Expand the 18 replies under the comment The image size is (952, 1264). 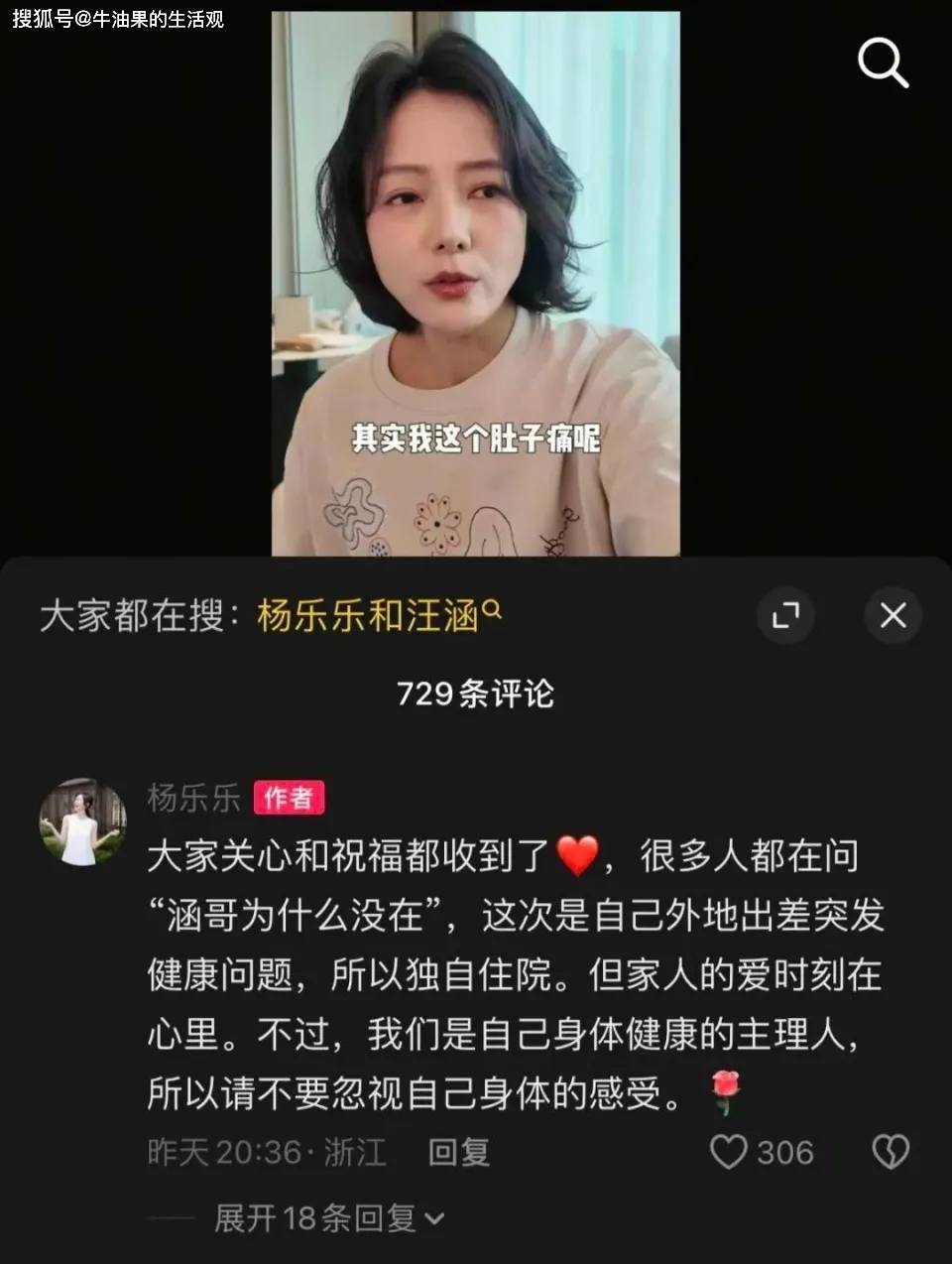(x=328, y=1217)
